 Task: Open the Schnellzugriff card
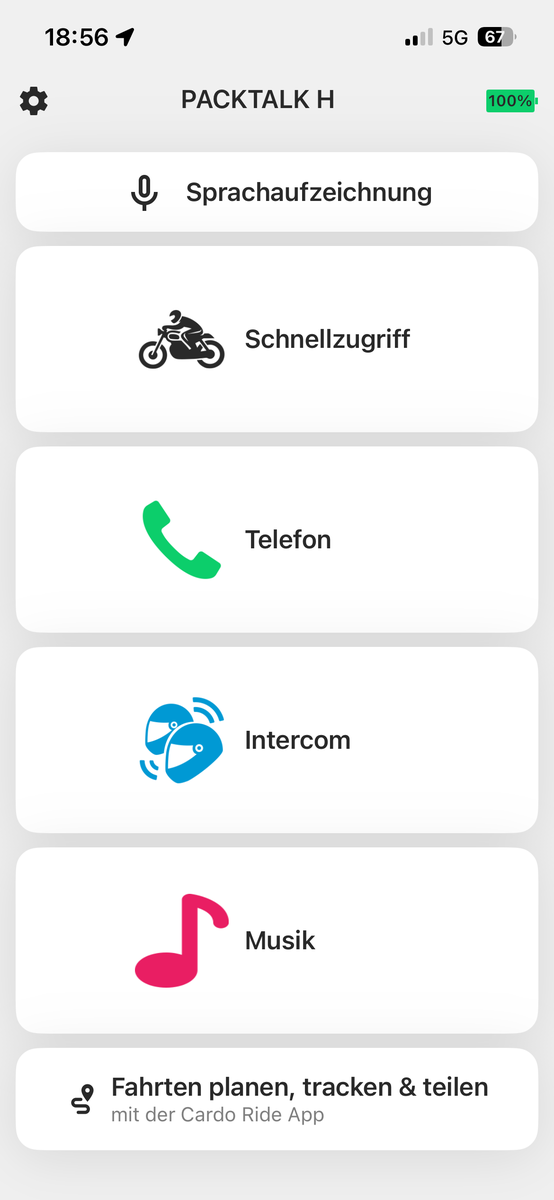(277, 339)
